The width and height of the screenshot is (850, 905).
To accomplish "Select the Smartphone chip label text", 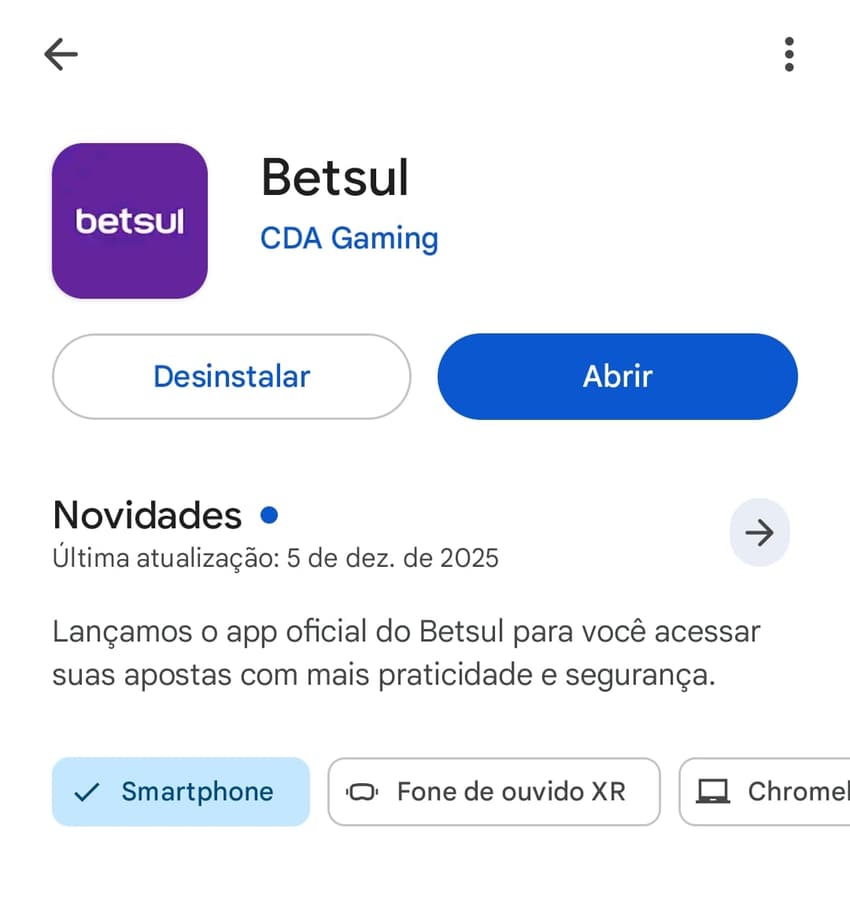I will point(196,792).
